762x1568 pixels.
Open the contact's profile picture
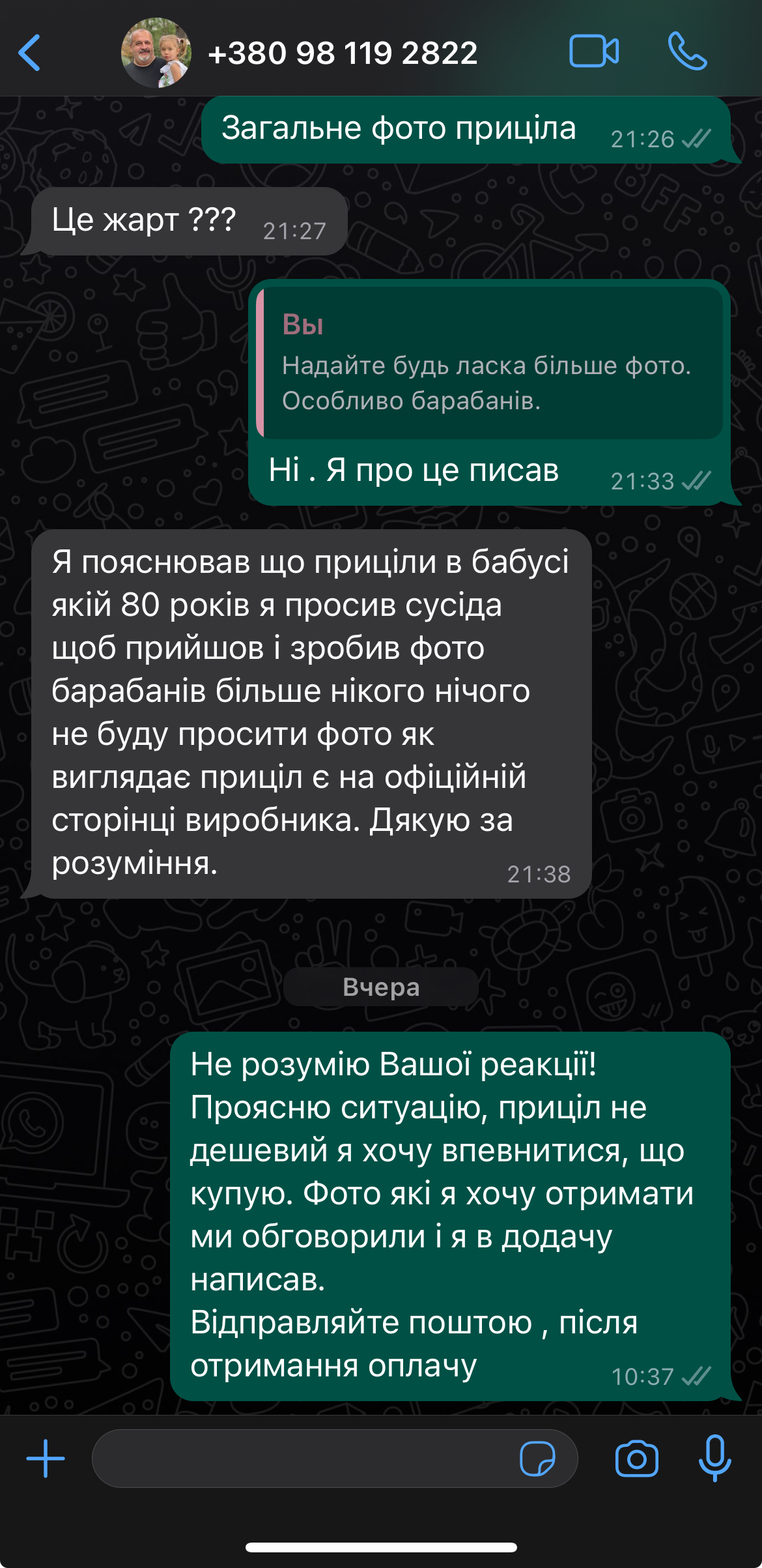156,53
